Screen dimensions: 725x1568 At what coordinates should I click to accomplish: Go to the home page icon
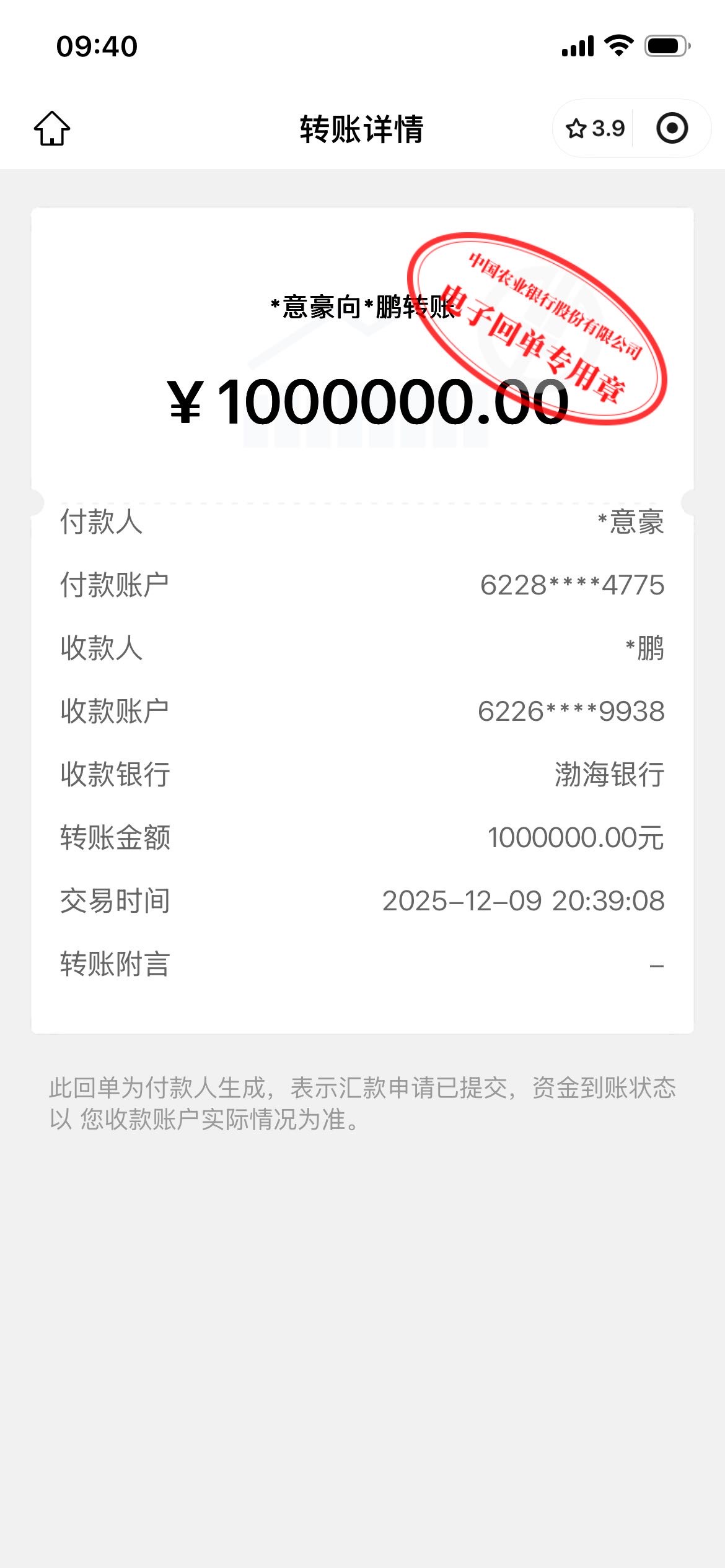pos(52,129)
